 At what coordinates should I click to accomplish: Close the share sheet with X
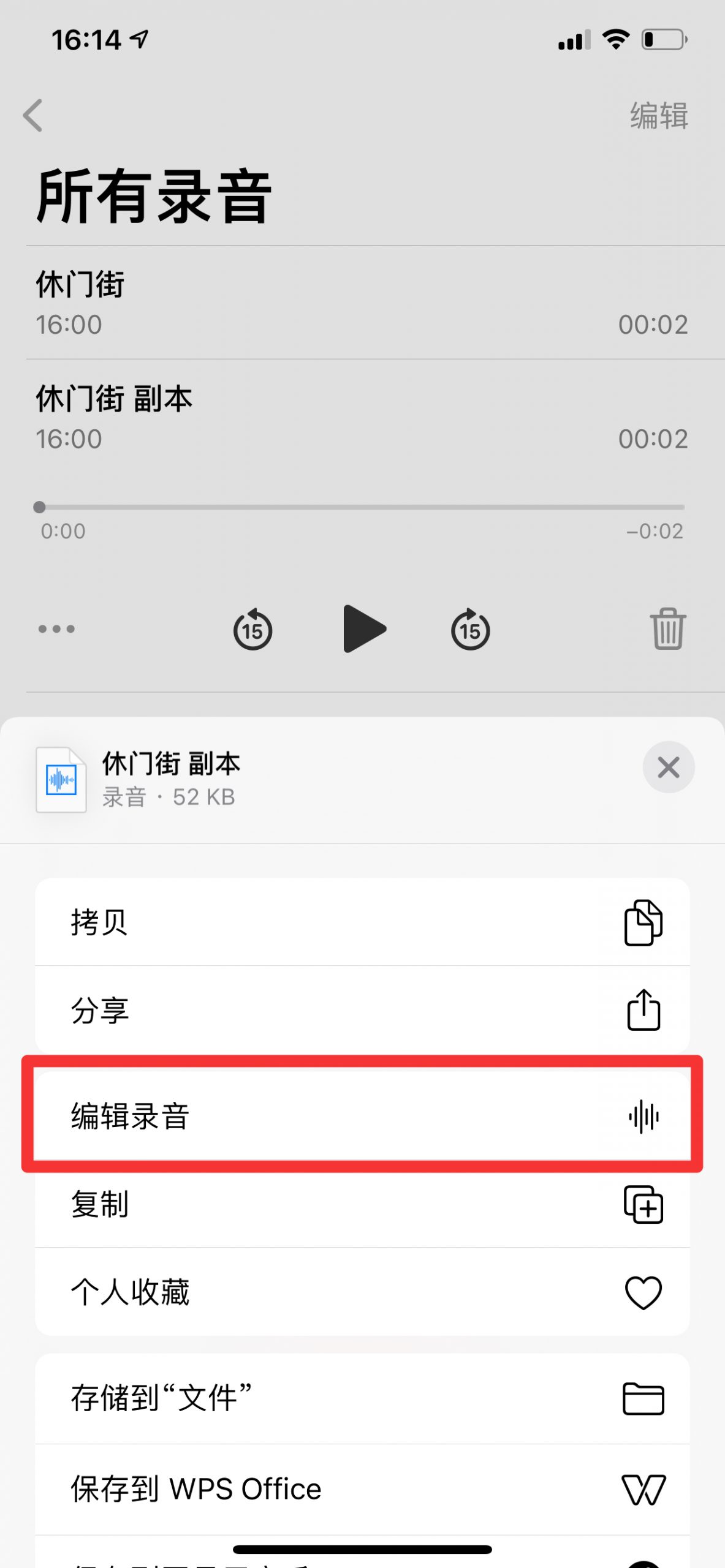pos(669,767)
